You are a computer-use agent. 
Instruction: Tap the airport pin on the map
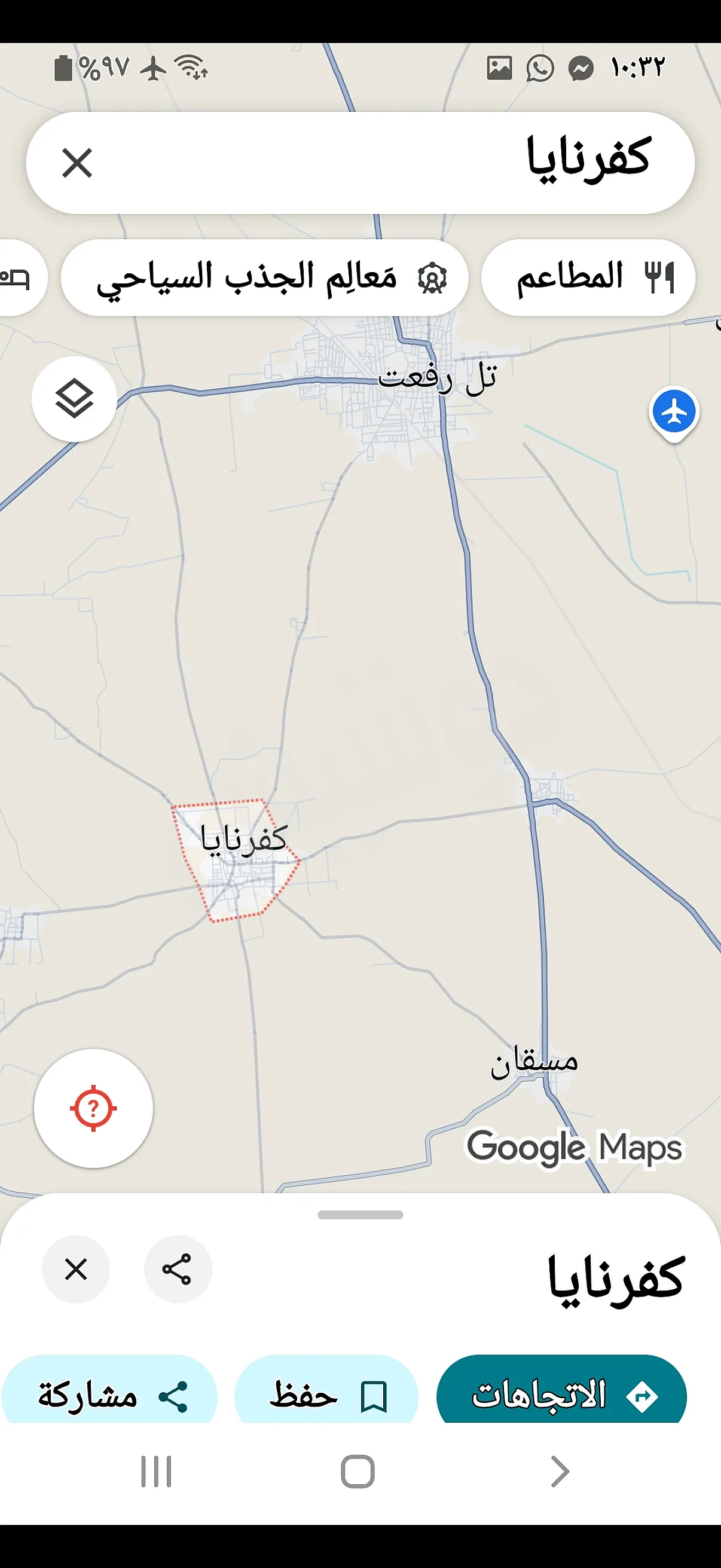(x=674, y=413)
